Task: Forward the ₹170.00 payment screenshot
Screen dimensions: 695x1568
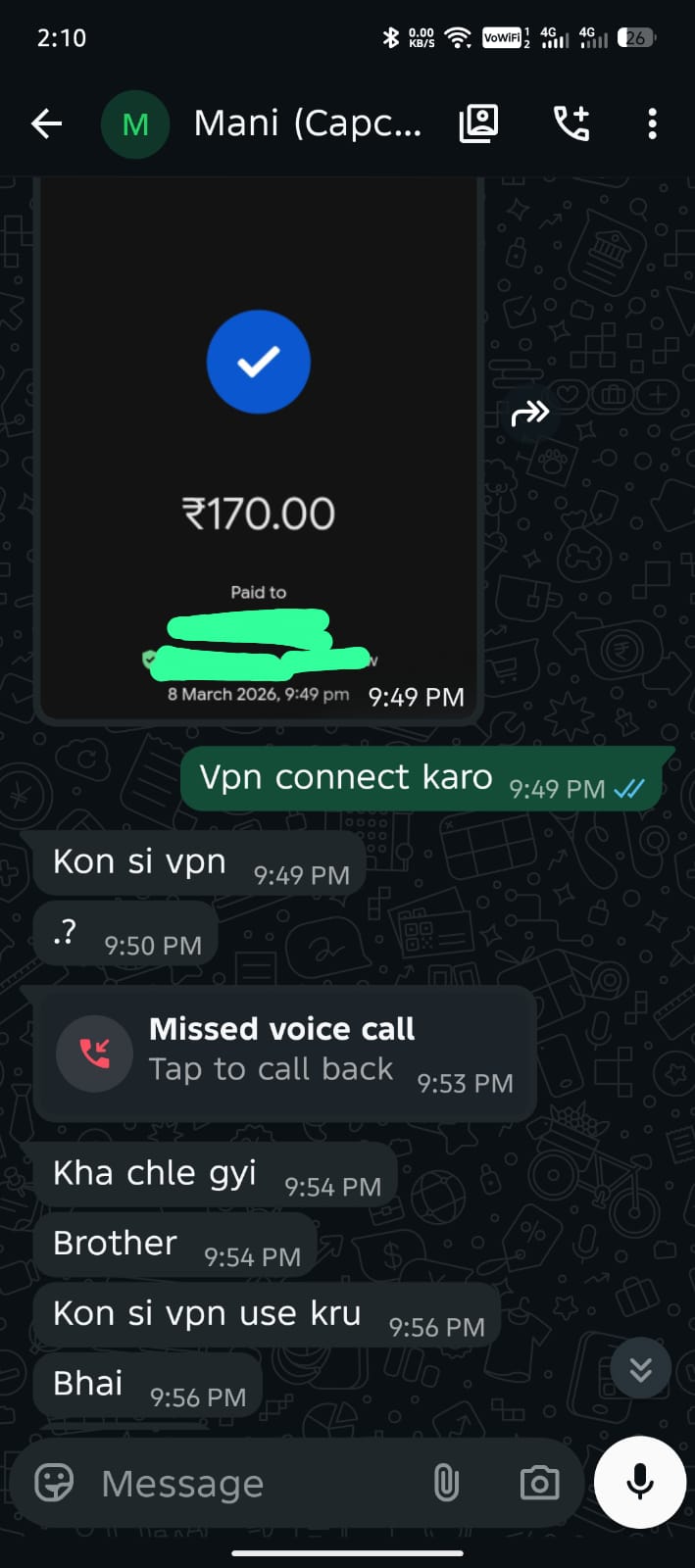Action: coord(530,414)
